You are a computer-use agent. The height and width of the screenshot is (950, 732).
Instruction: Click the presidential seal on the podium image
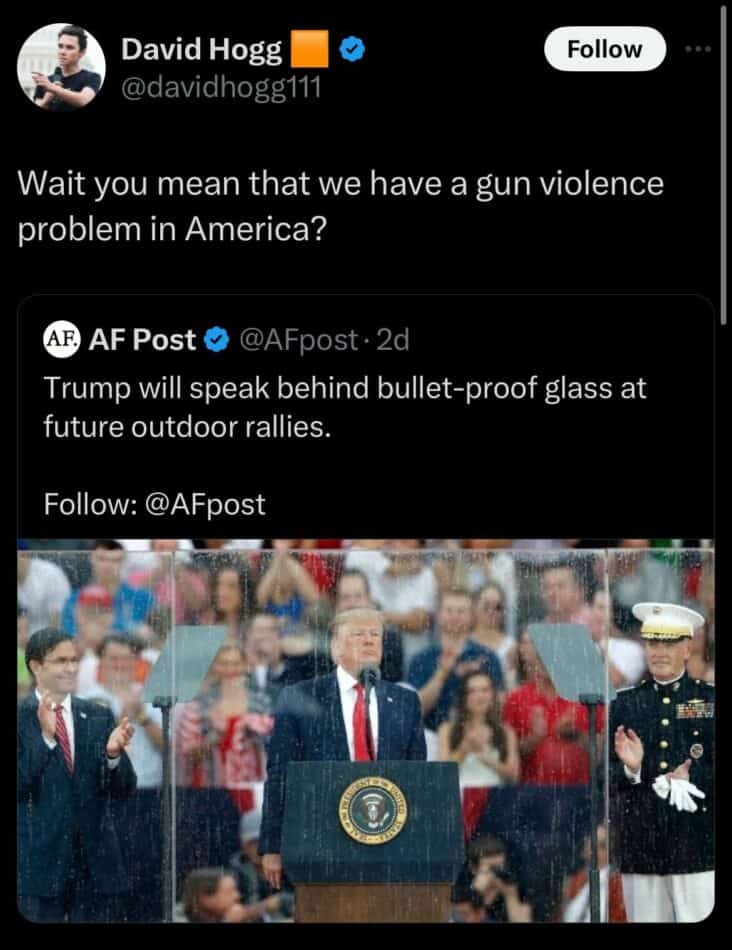[x=371, y=808]
